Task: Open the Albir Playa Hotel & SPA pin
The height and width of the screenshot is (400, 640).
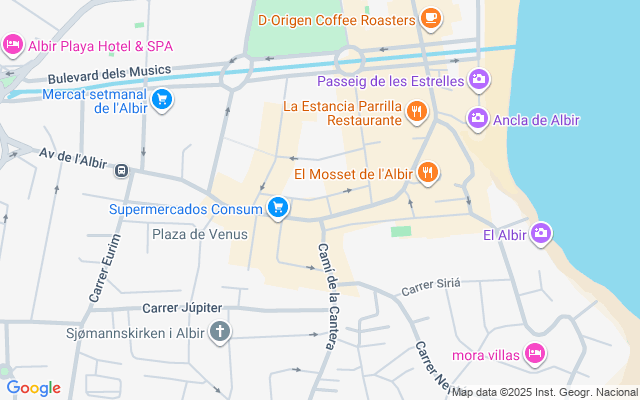Action: [13, 44]
